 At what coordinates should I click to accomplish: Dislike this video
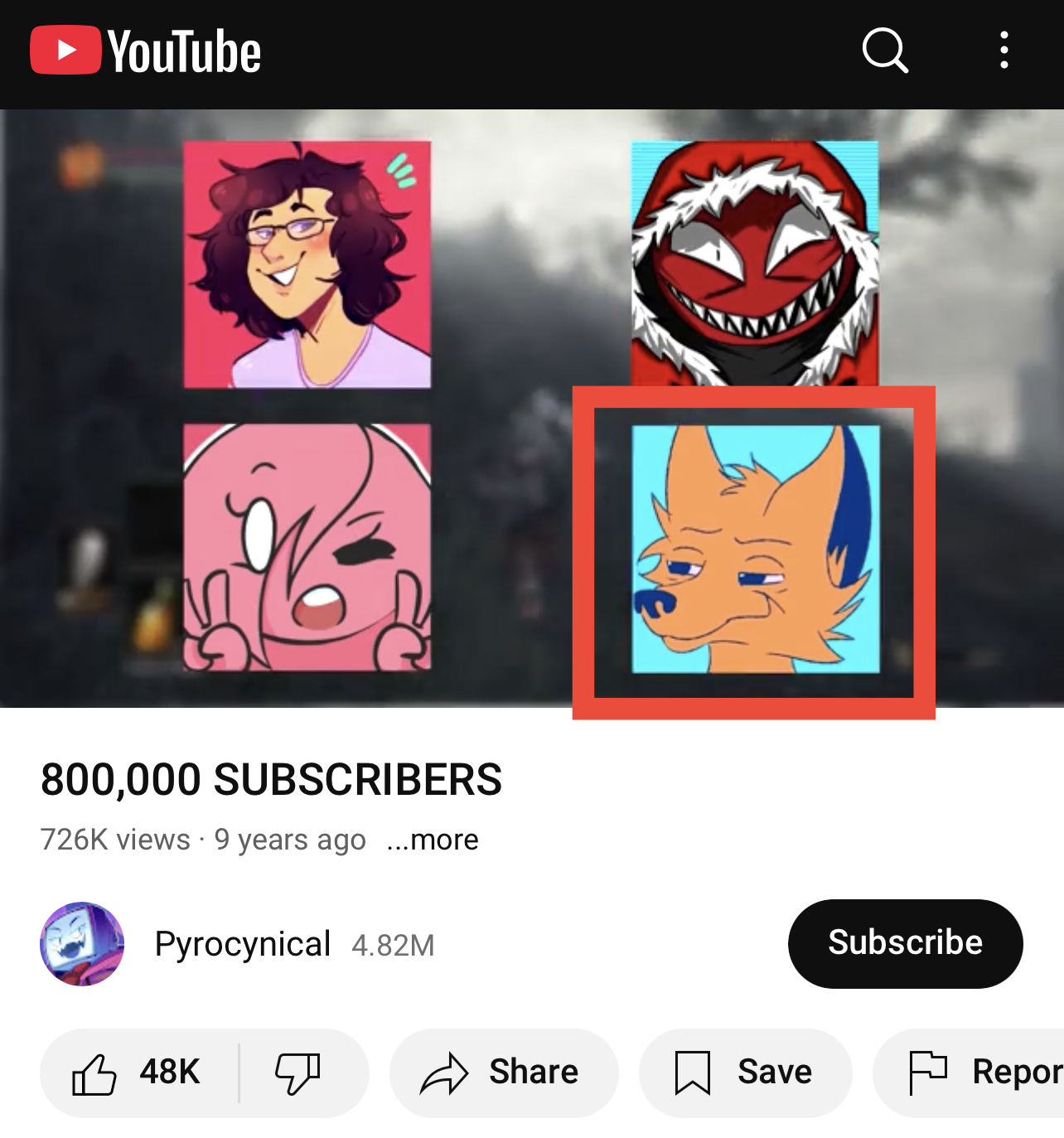[x=297, y=1073]
